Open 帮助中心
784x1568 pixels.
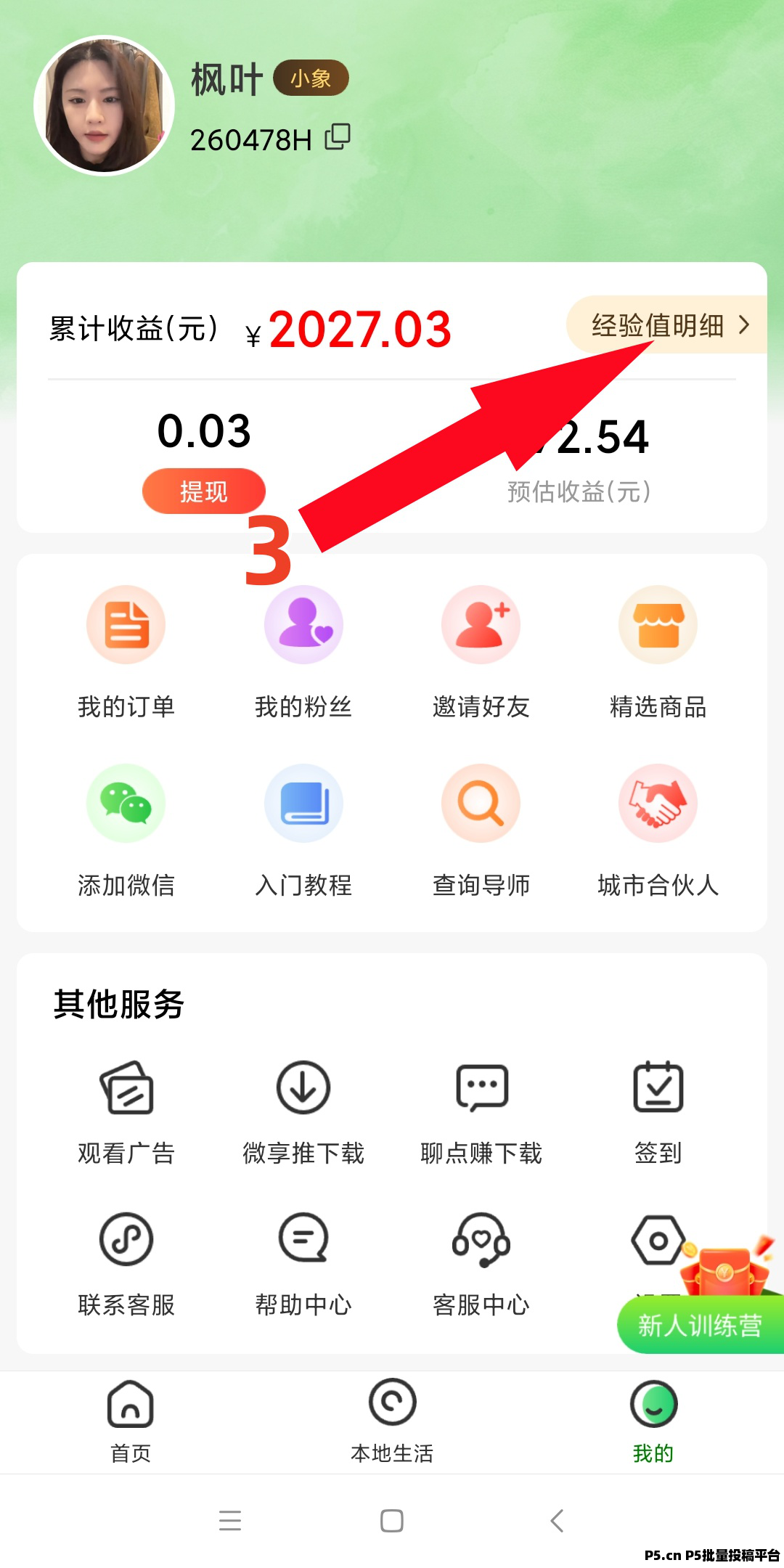[x=303, y=1265]
